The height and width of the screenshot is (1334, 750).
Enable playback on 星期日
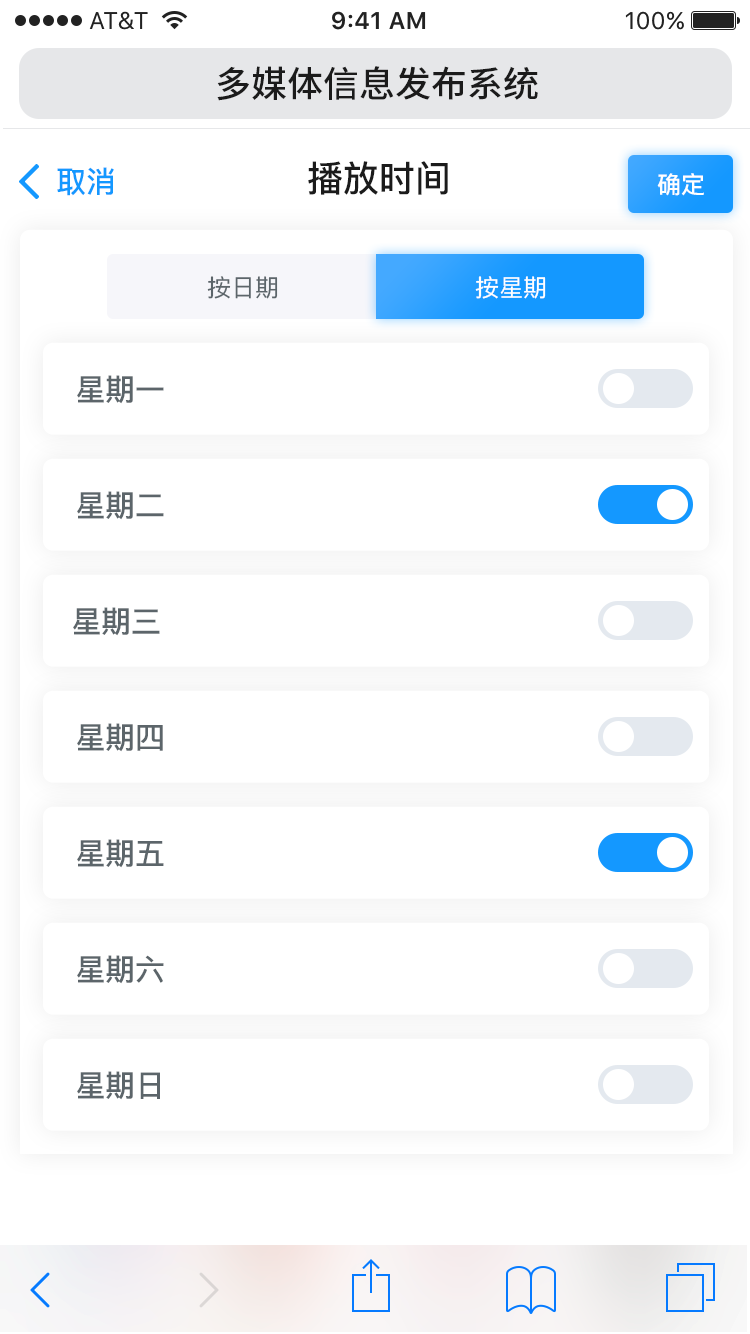click(645, 1084)
